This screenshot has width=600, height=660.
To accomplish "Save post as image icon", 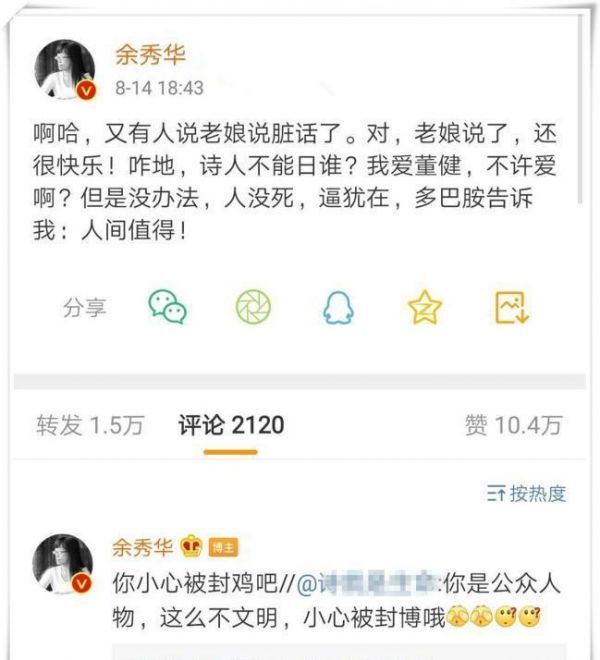I will pos(512,307).
